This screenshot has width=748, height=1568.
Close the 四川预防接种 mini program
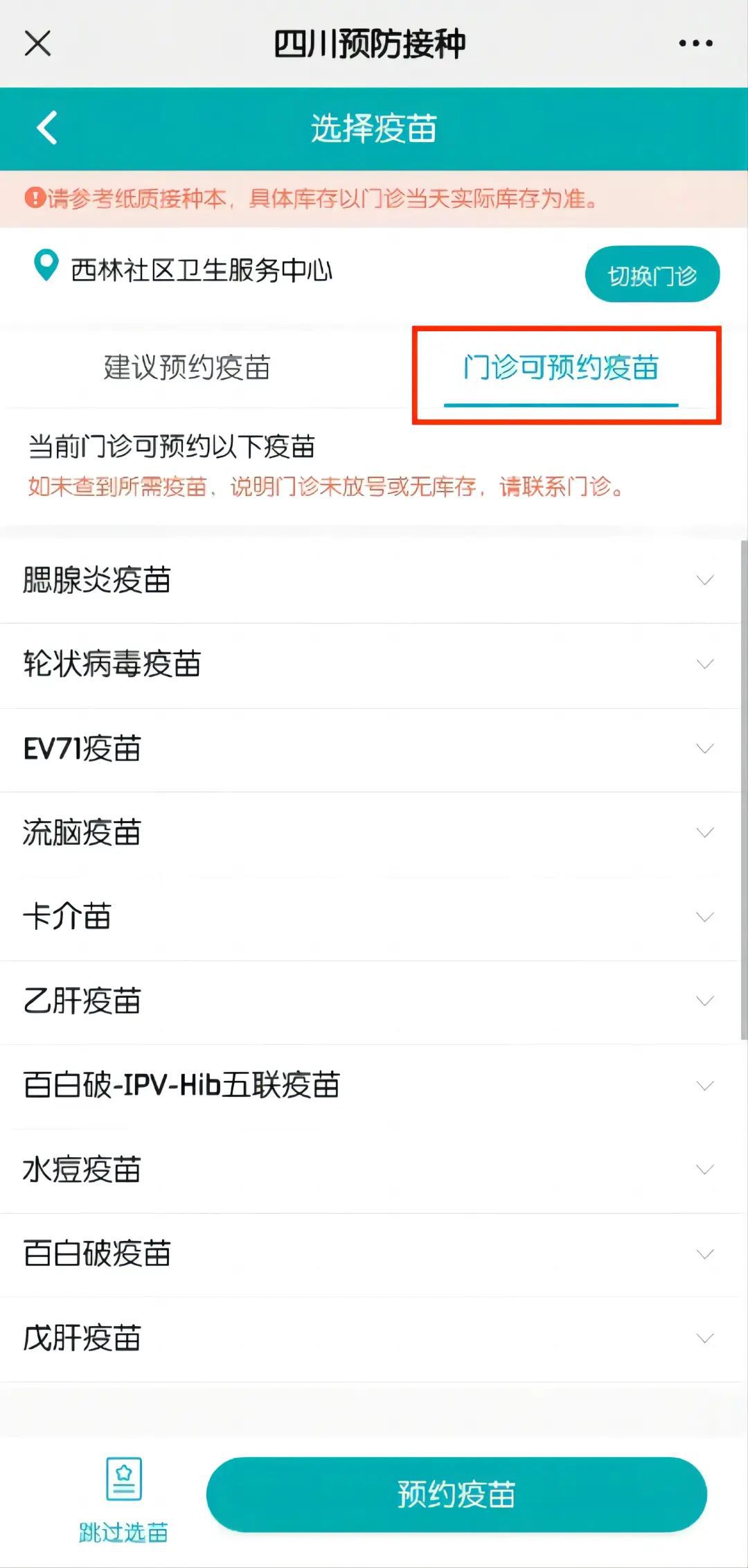pos(37,43)
